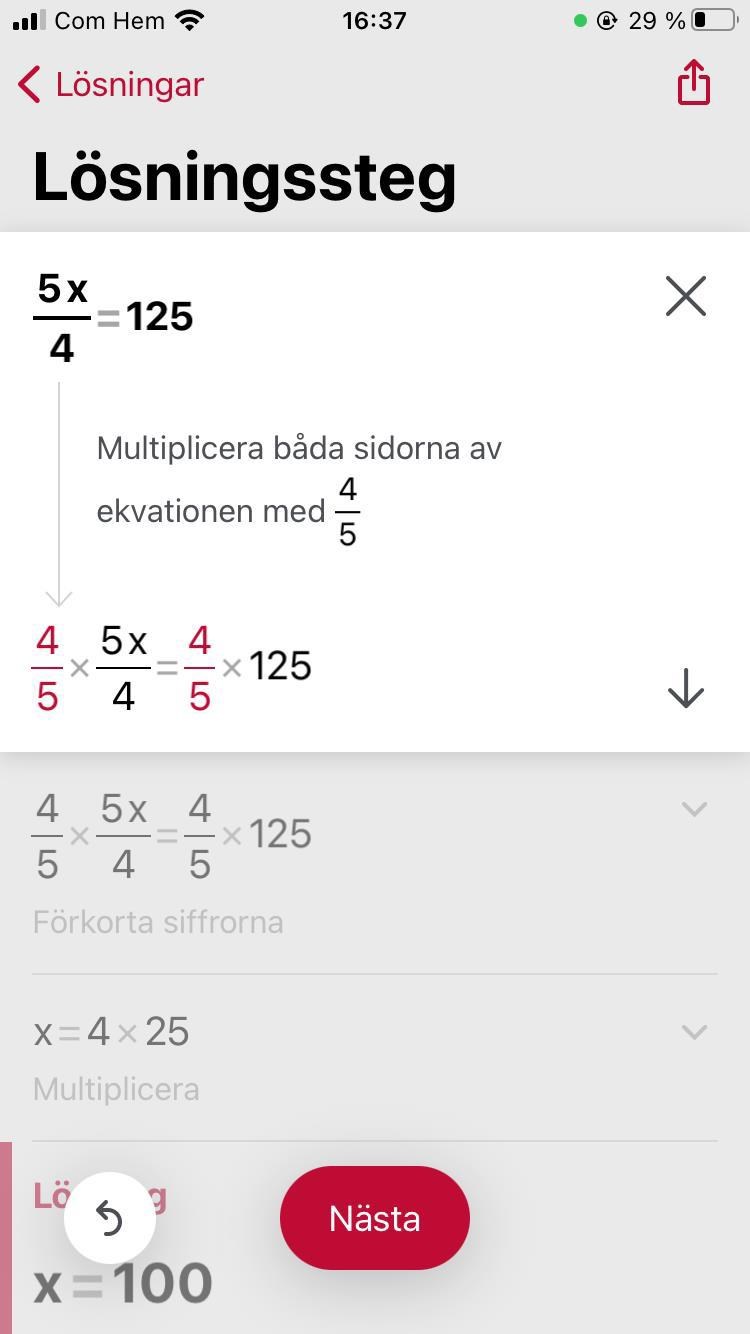
Task: Go back to Lösningar
Action: [110, 85]
